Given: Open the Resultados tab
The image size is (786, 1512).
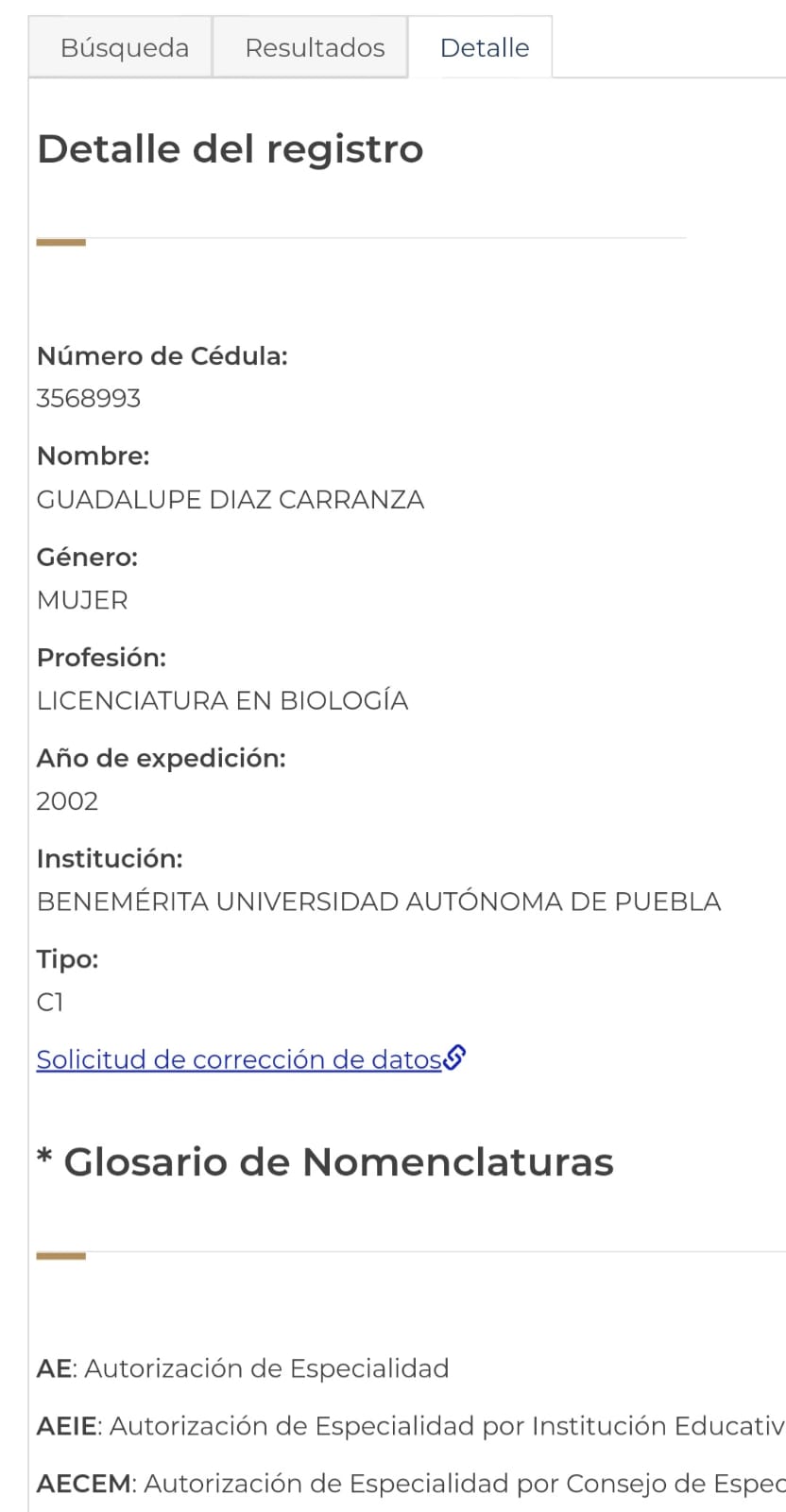Looking at the screenshot, I should [314, 47].
